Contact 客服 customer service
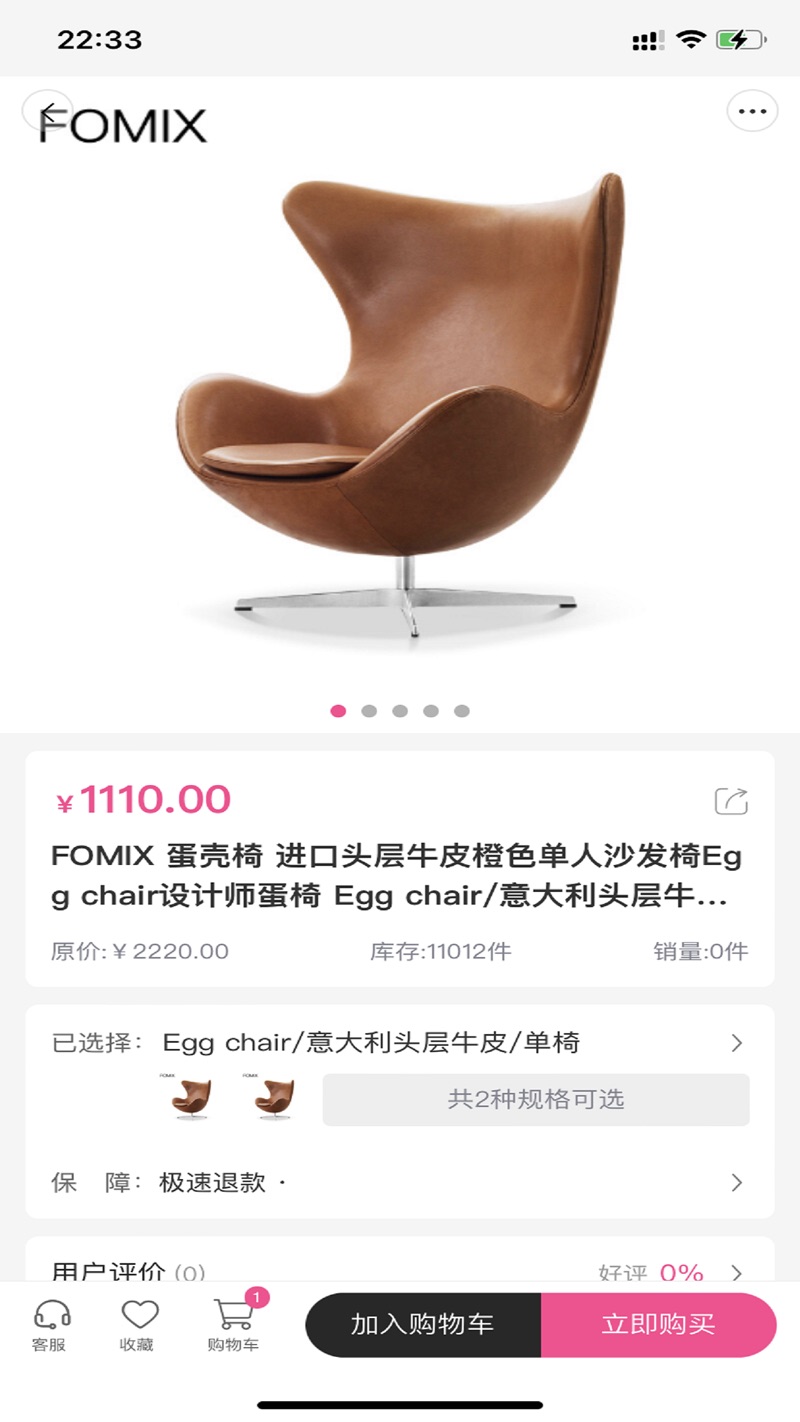 click(x=49, y=1326)
